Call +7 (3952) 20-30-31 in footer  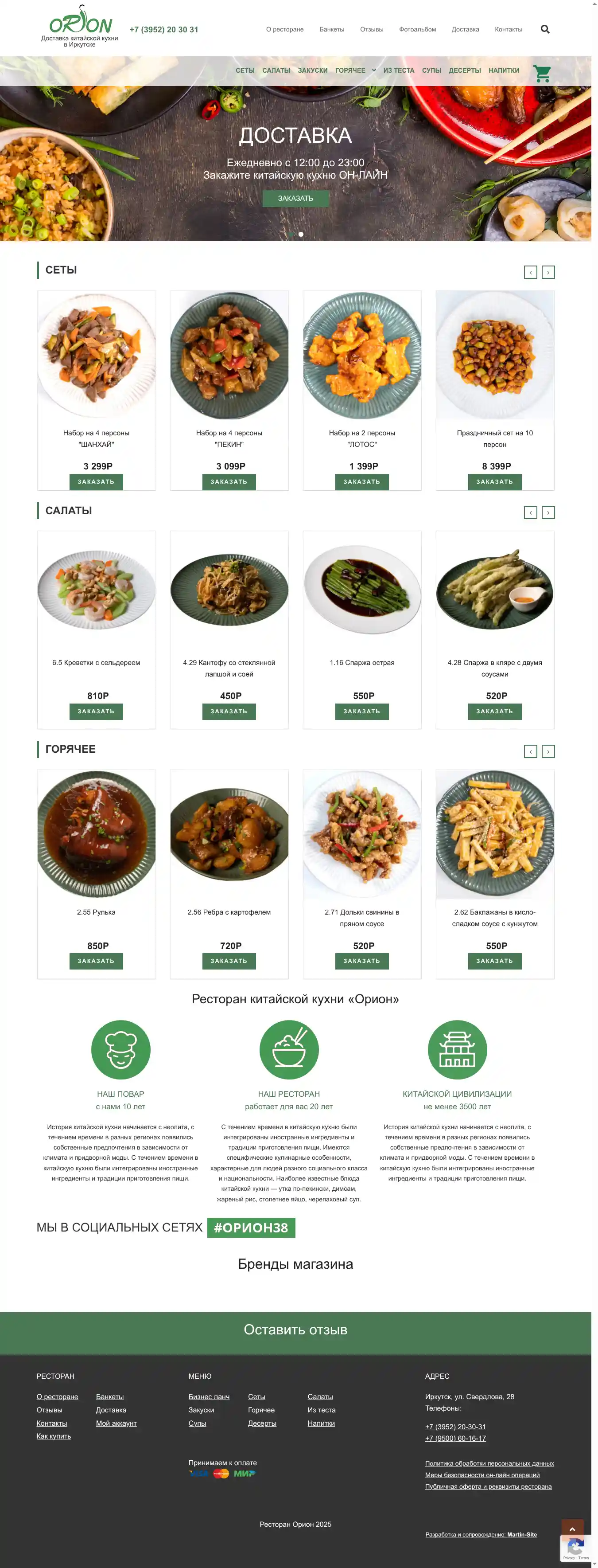[x=455, y=1426]
